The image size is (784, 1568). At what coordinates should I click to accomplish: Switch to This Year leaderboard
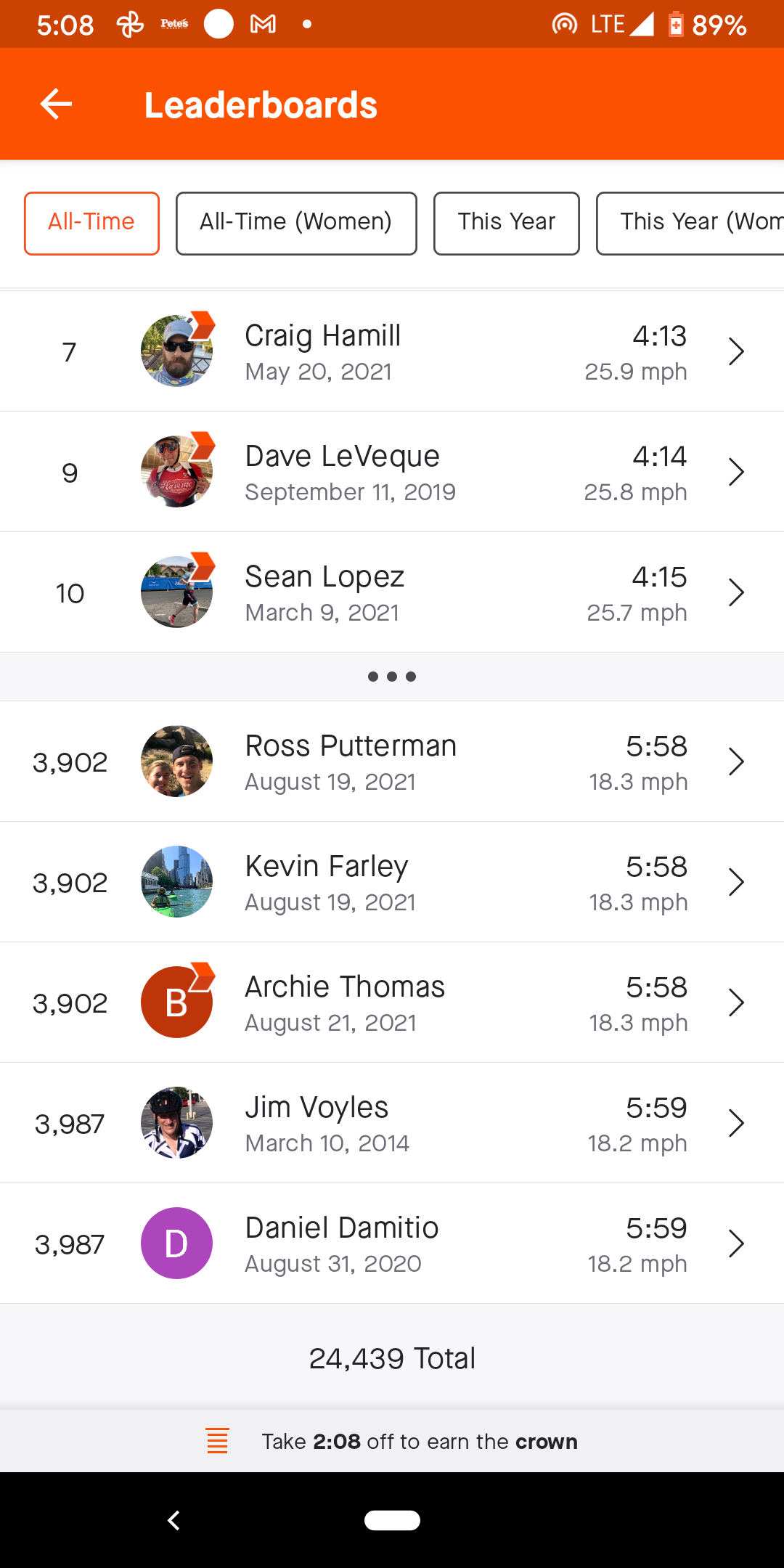tap(507, 224)
